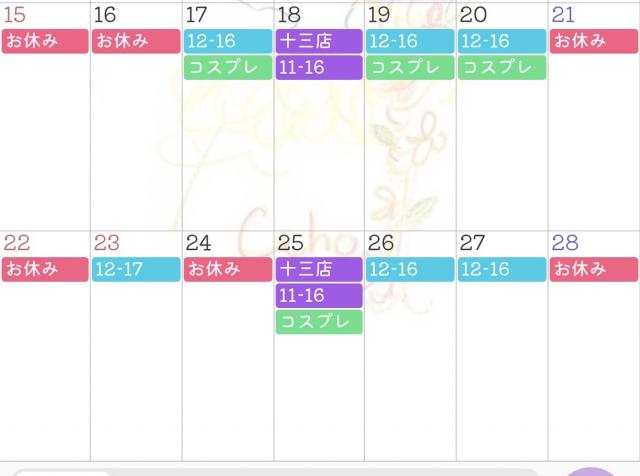Open the 11-16 shift on the 18th
The width and height of the screenshot is (640, 476).
point(318,67)
